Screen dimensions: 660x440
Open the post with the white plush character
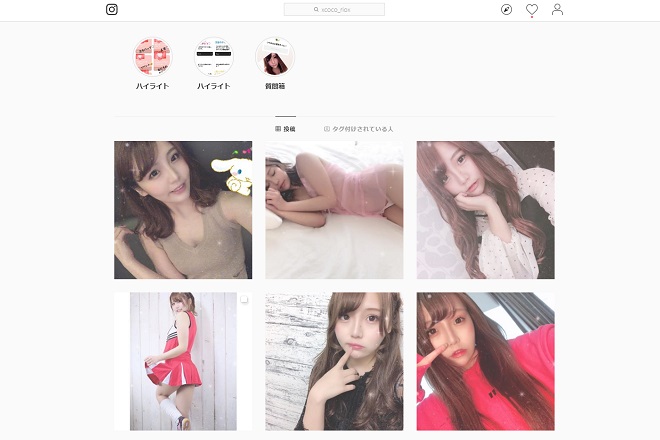tap(183, 210)
